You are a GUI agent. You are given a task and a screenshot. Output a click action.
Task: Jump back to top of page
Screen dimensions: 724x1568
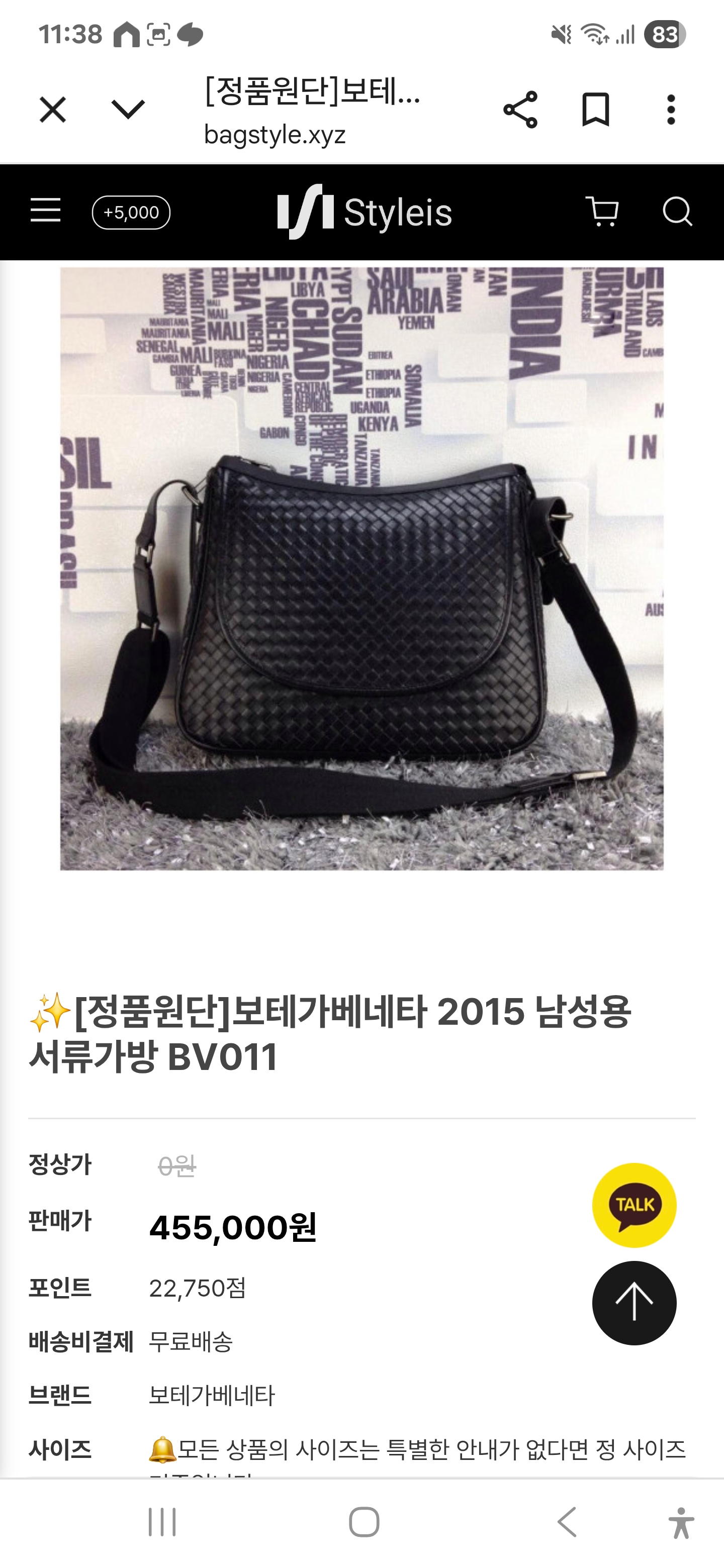tap(634, 1303)
